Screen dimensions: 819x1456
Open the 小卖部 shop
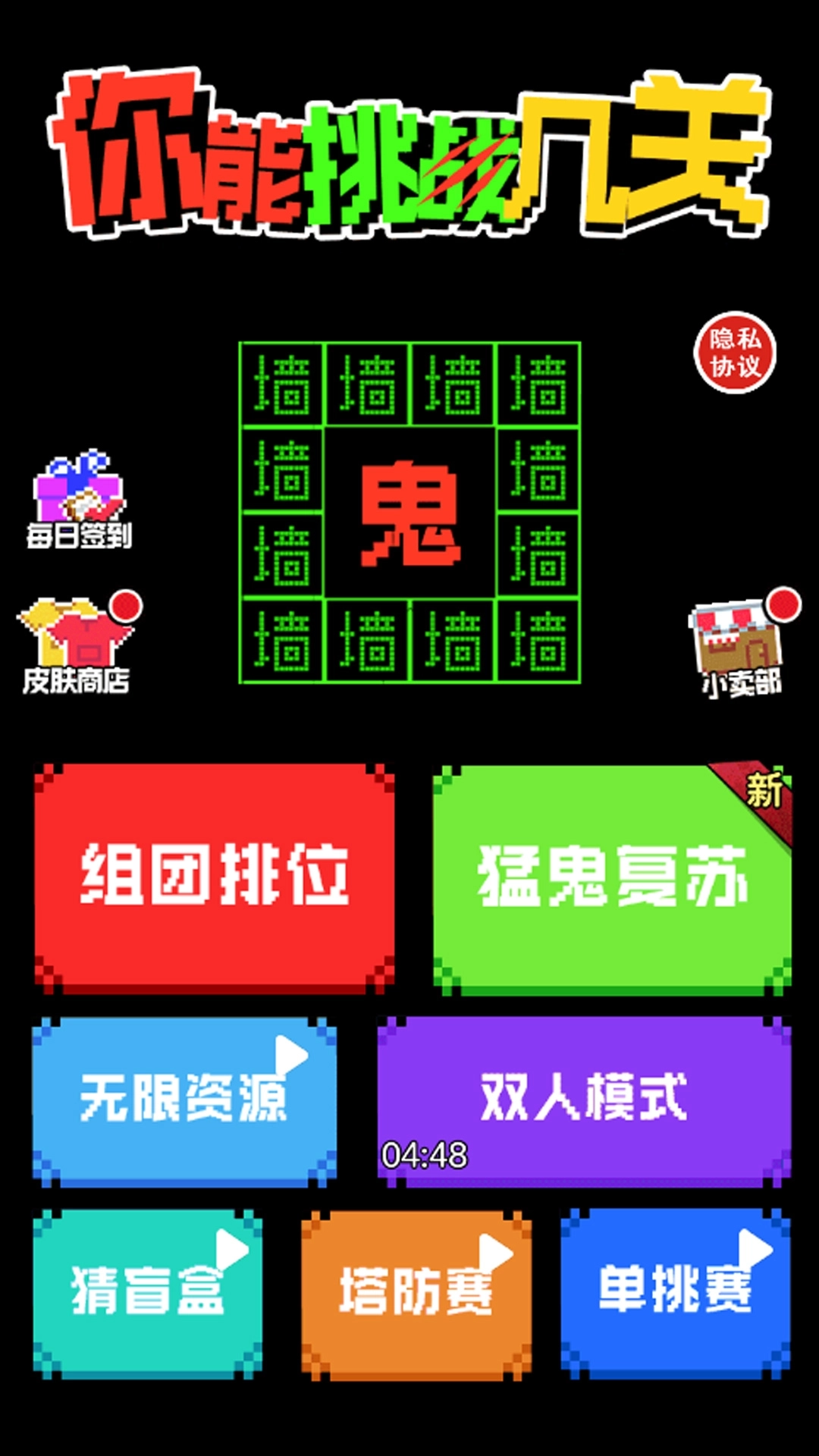[740, 646]
